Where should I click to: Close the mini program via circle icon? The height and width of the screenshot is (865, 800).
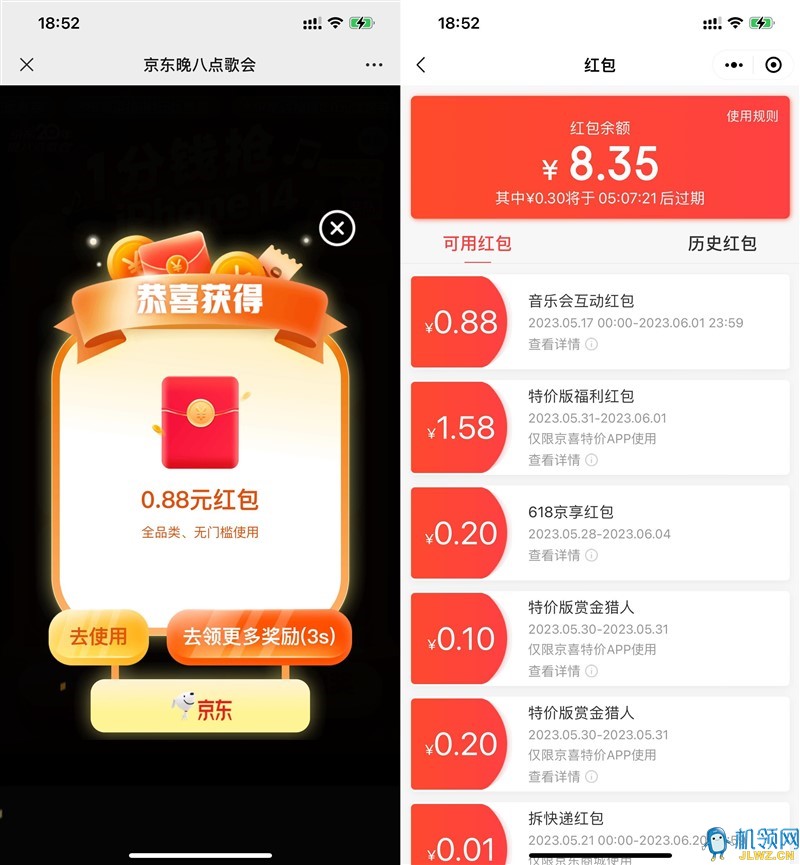coord(773,65)
